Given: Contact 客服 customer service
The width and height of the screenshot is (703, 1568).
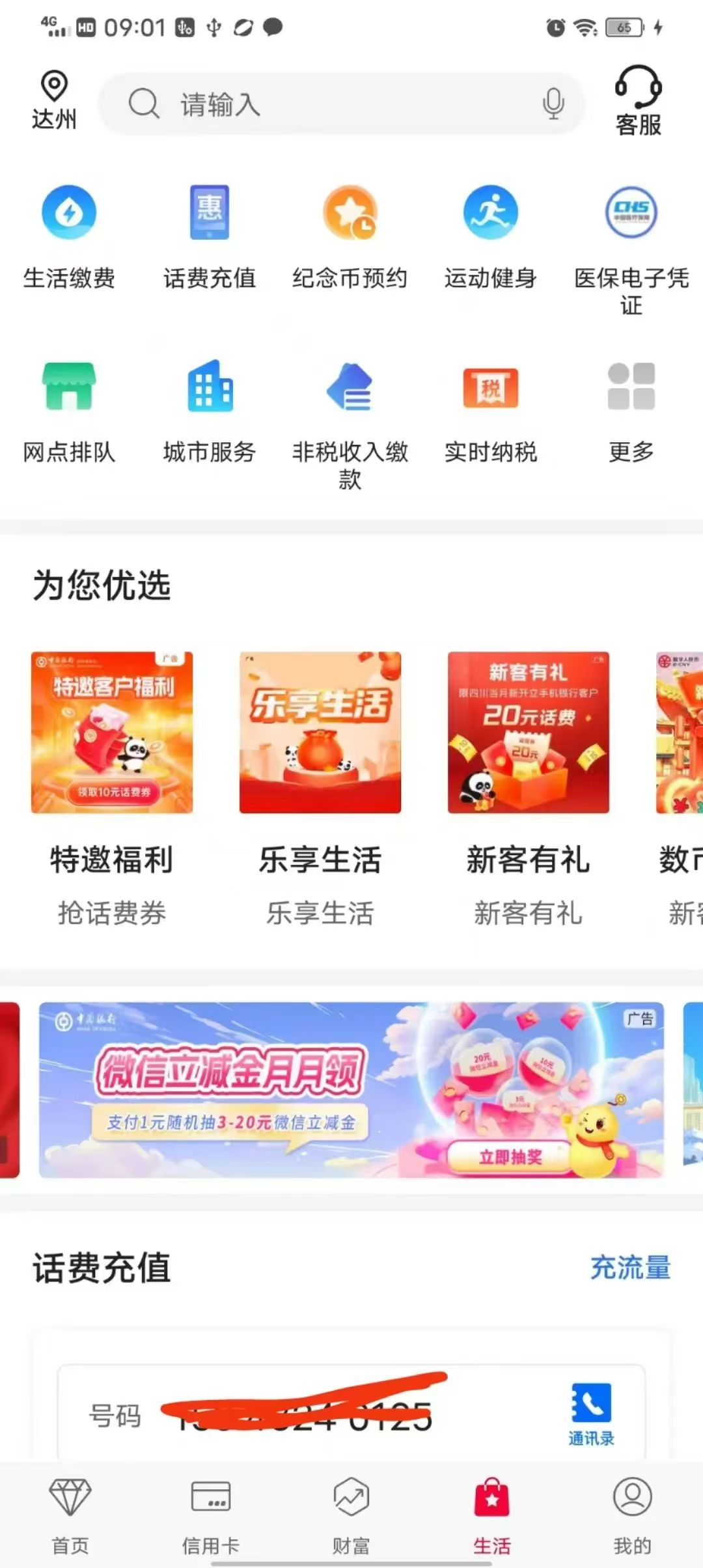Looking at the screenshot, I should pyautogui.click(x=638, y=100).
